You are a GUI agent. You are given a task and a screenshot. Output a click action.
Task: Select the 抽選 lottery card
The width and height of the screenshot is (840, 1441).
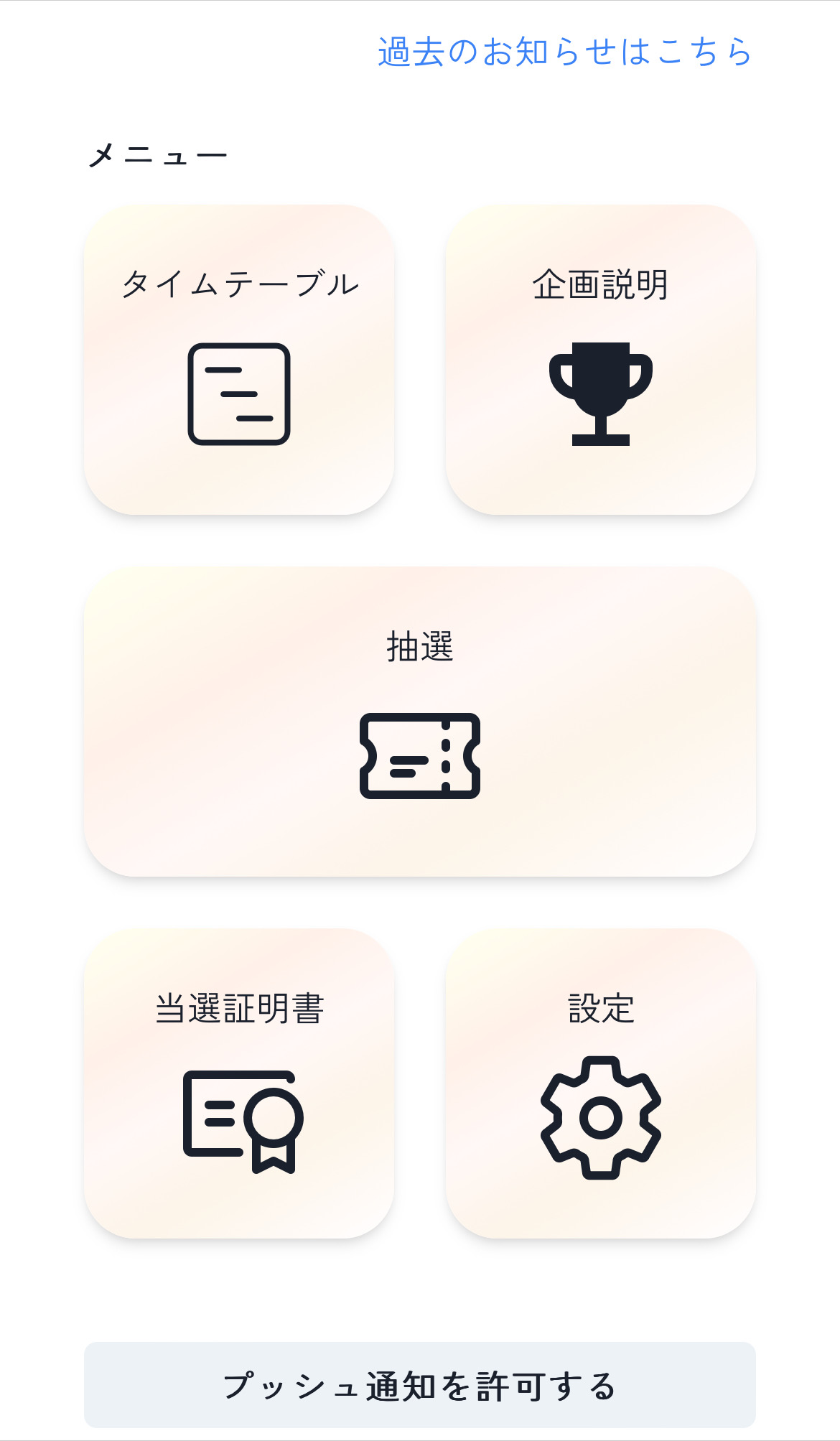coord(420,722)
